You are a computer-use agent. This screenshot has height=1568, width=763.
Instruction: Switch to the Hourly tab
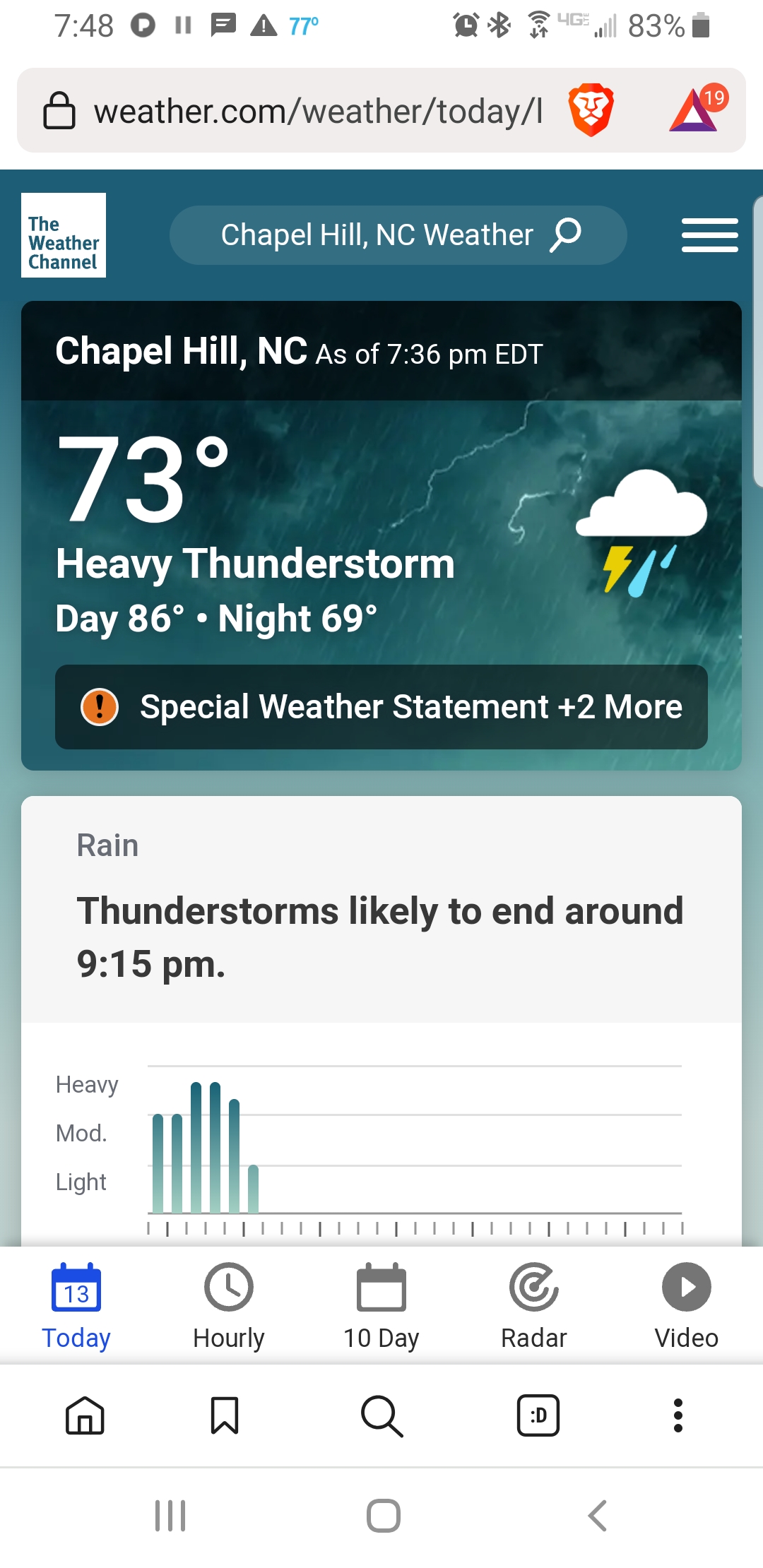(229, 1305)
